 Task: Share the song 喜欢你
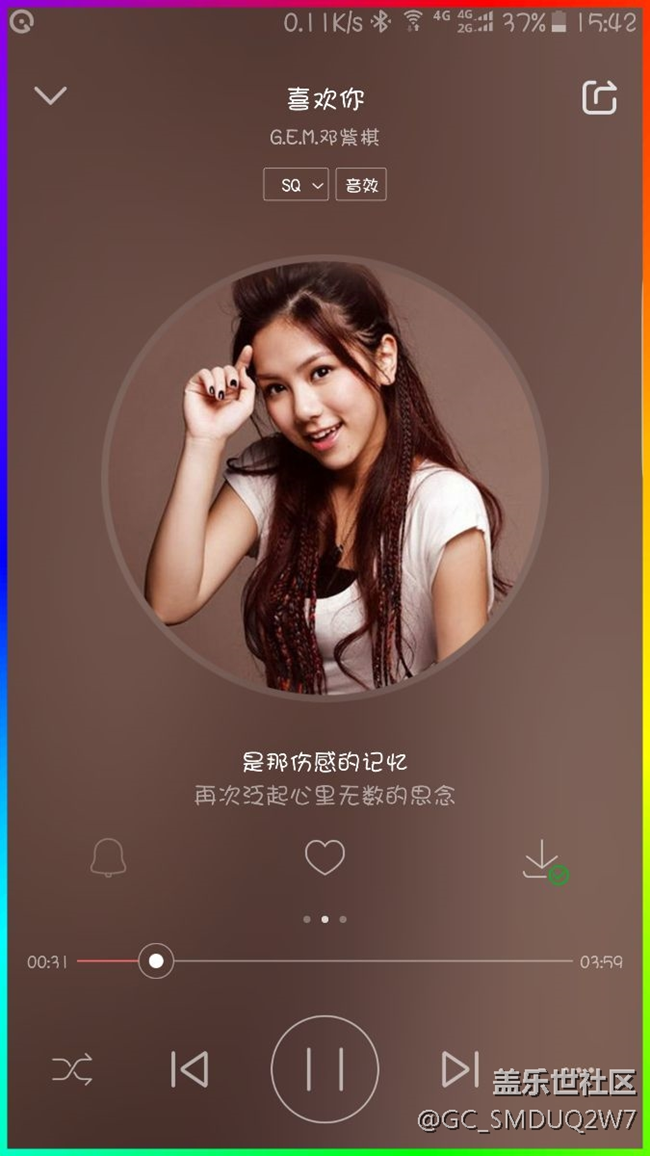click(599, 97)
